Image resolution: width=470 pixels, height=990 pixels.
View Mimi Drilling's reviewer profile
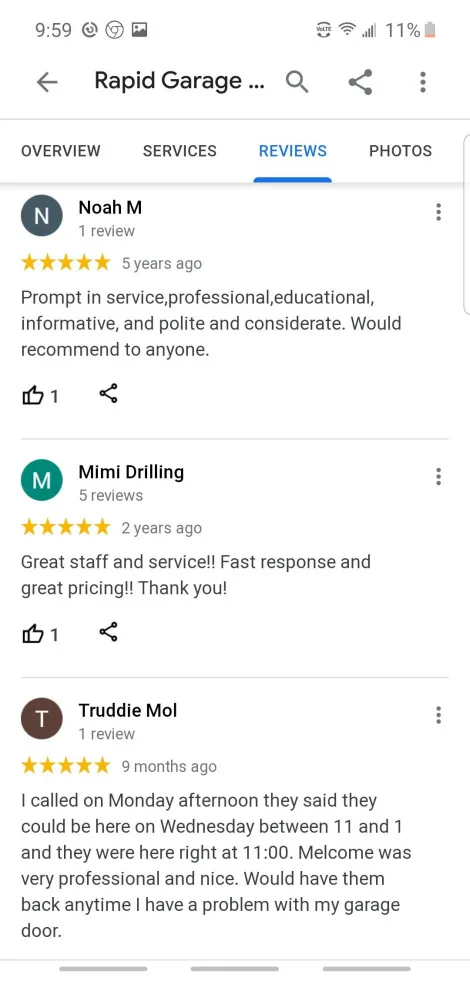pos(42,480)
